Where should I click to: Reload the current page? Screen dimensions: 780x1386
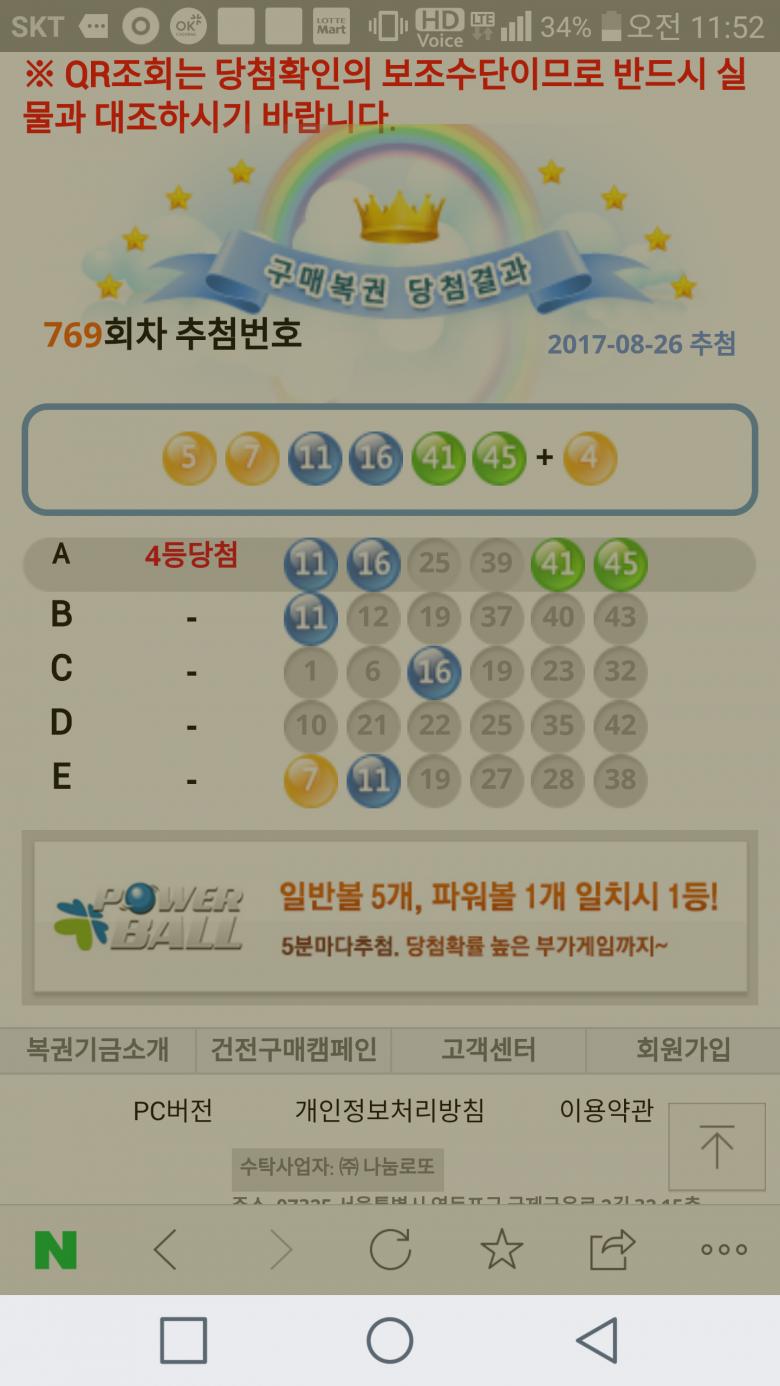(390, 1250)
